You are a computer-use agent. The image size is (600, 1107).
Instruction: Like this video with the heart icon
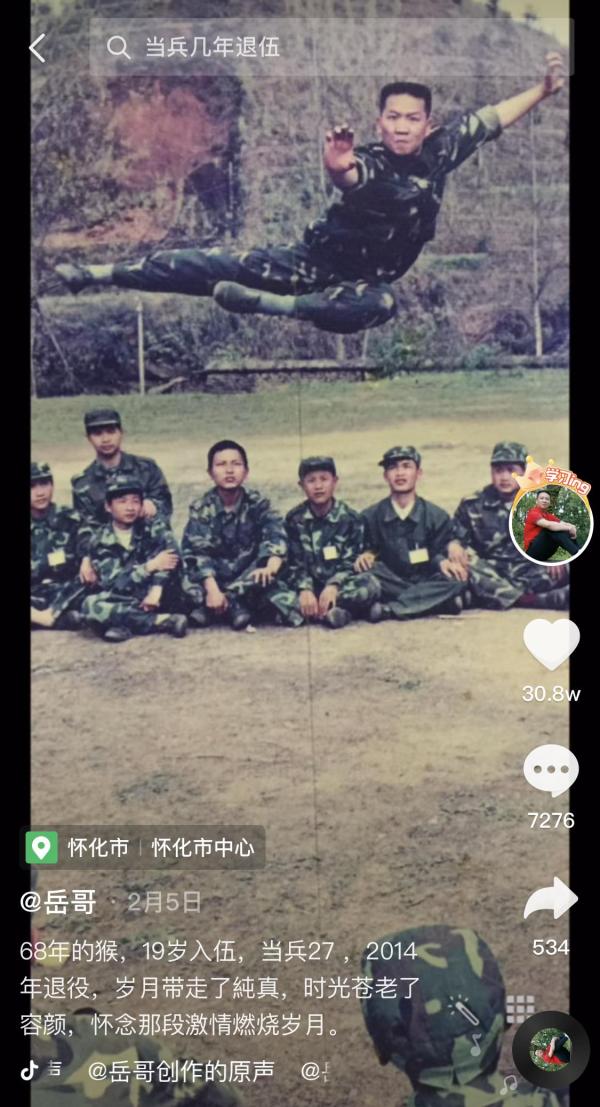click(551, 646)
